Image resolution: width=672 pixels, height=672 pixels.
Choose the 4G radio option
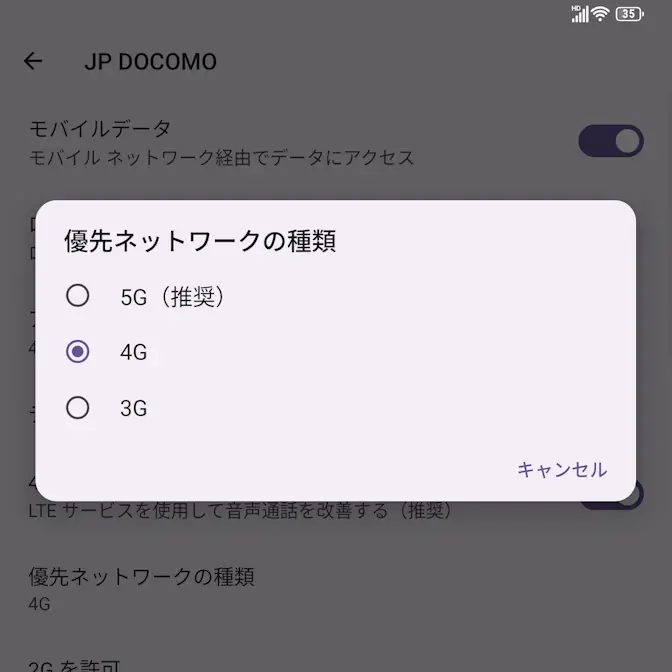(78, 352)
